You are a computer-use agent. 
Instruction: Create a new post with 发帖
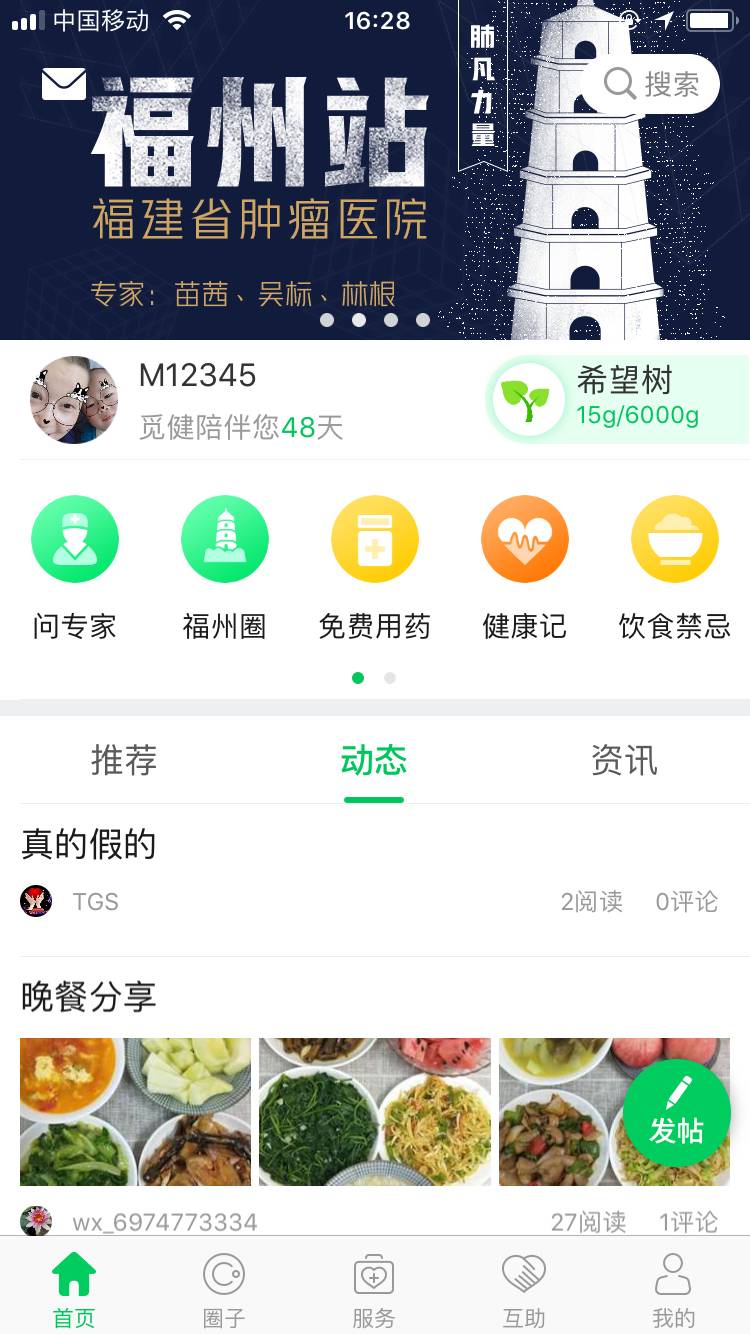677,1112
